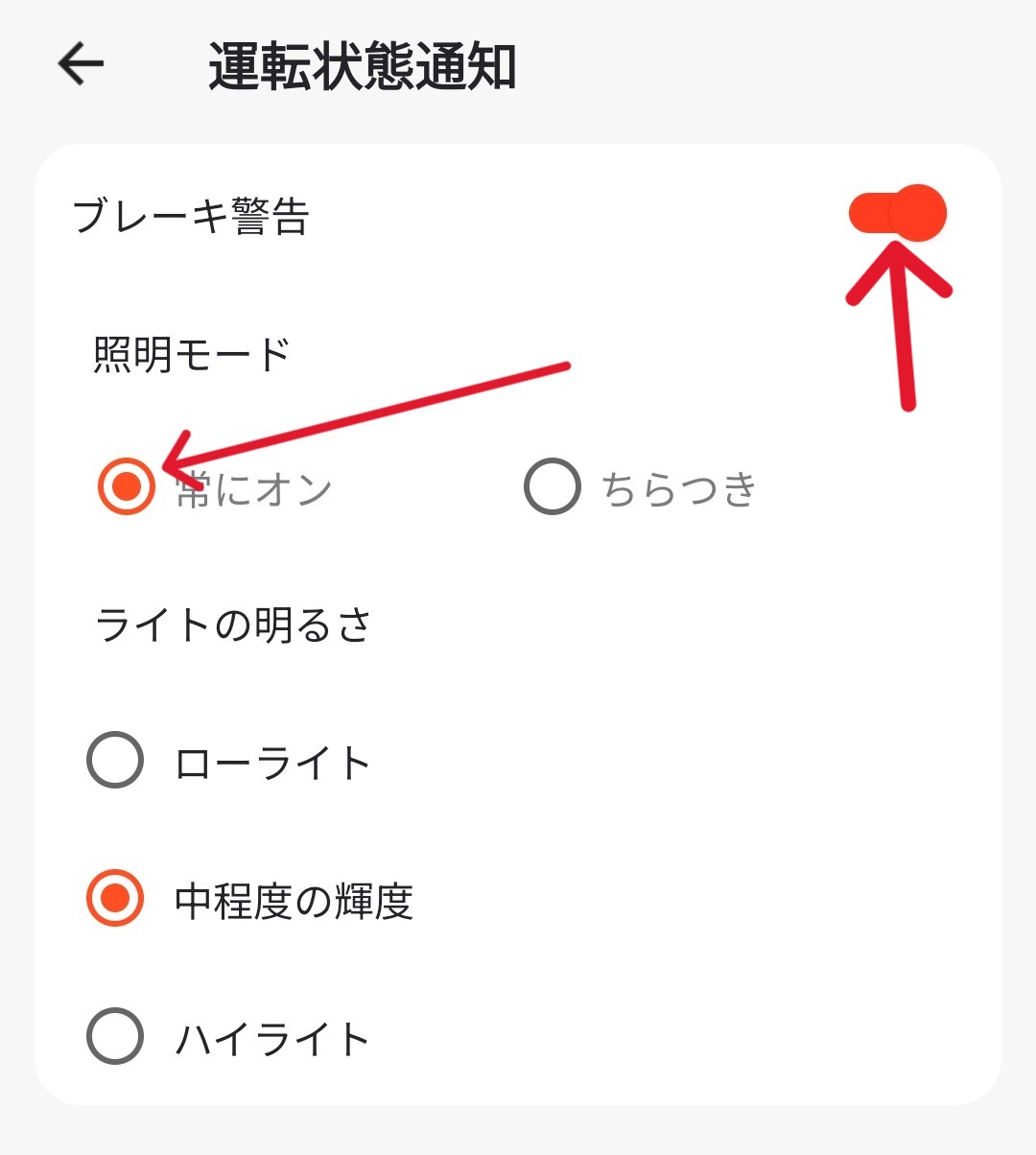Viewport: 1036px width, 1155px height.
Task: Select 常にオン lighting mode
Action: 127,487
